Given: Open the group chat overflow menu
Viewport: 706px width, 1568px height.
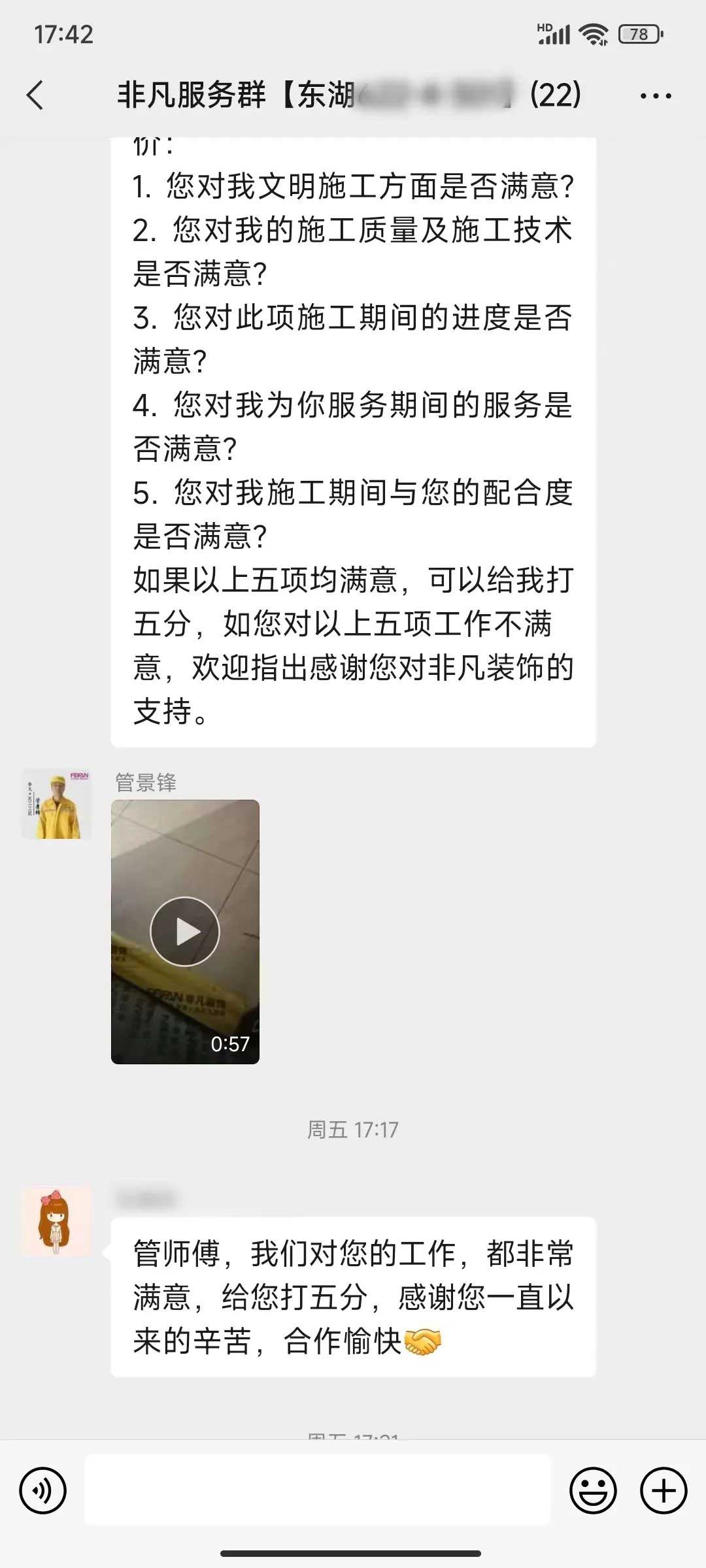Looking at the screenshot, I should tap(655, 96).
